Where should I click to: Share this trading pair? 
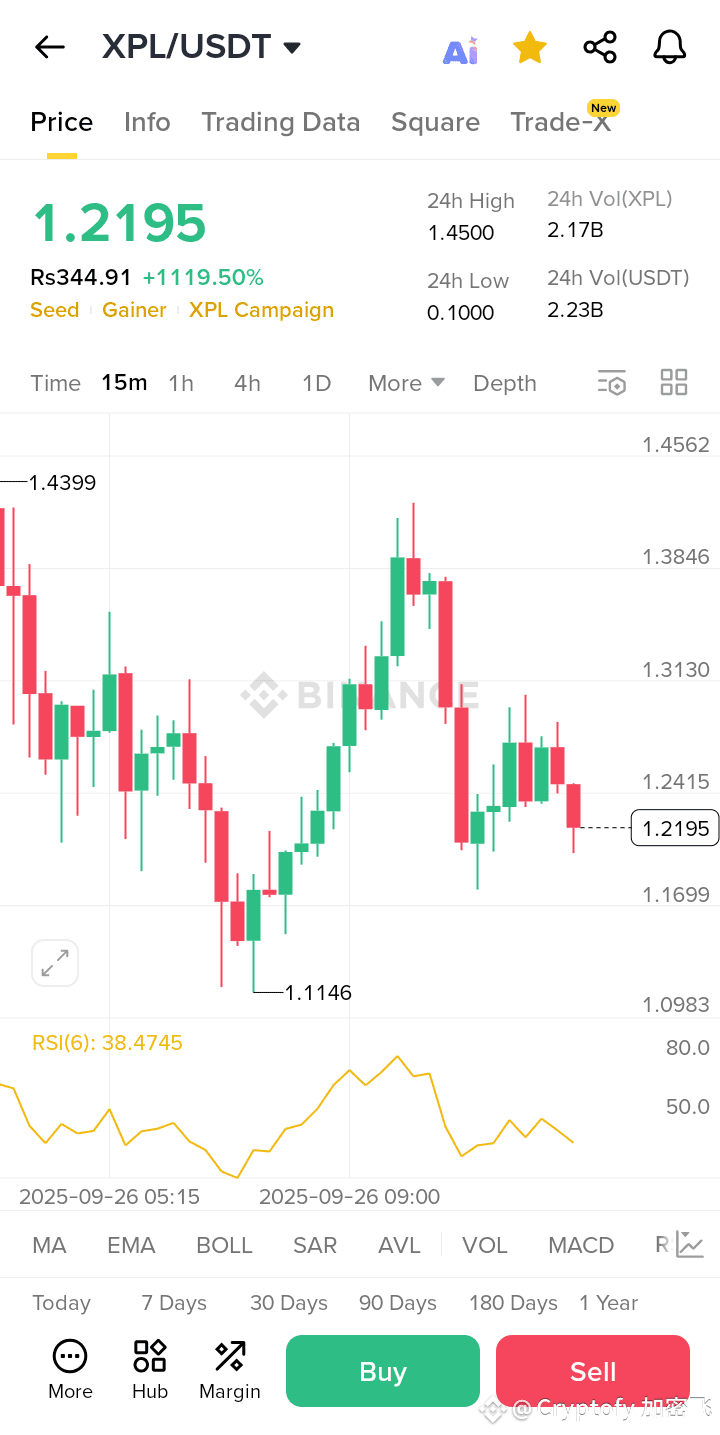600,47
